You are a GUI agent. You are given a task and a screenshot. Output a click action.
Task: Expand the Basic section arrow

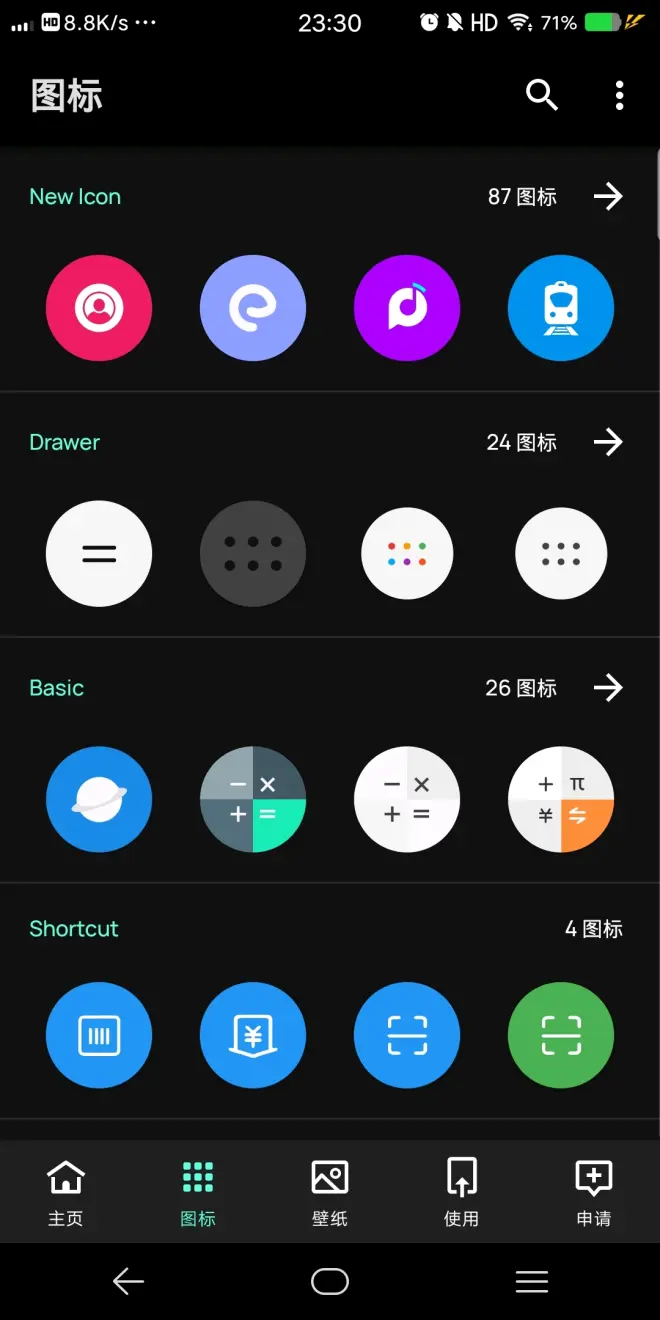(608, 688)
